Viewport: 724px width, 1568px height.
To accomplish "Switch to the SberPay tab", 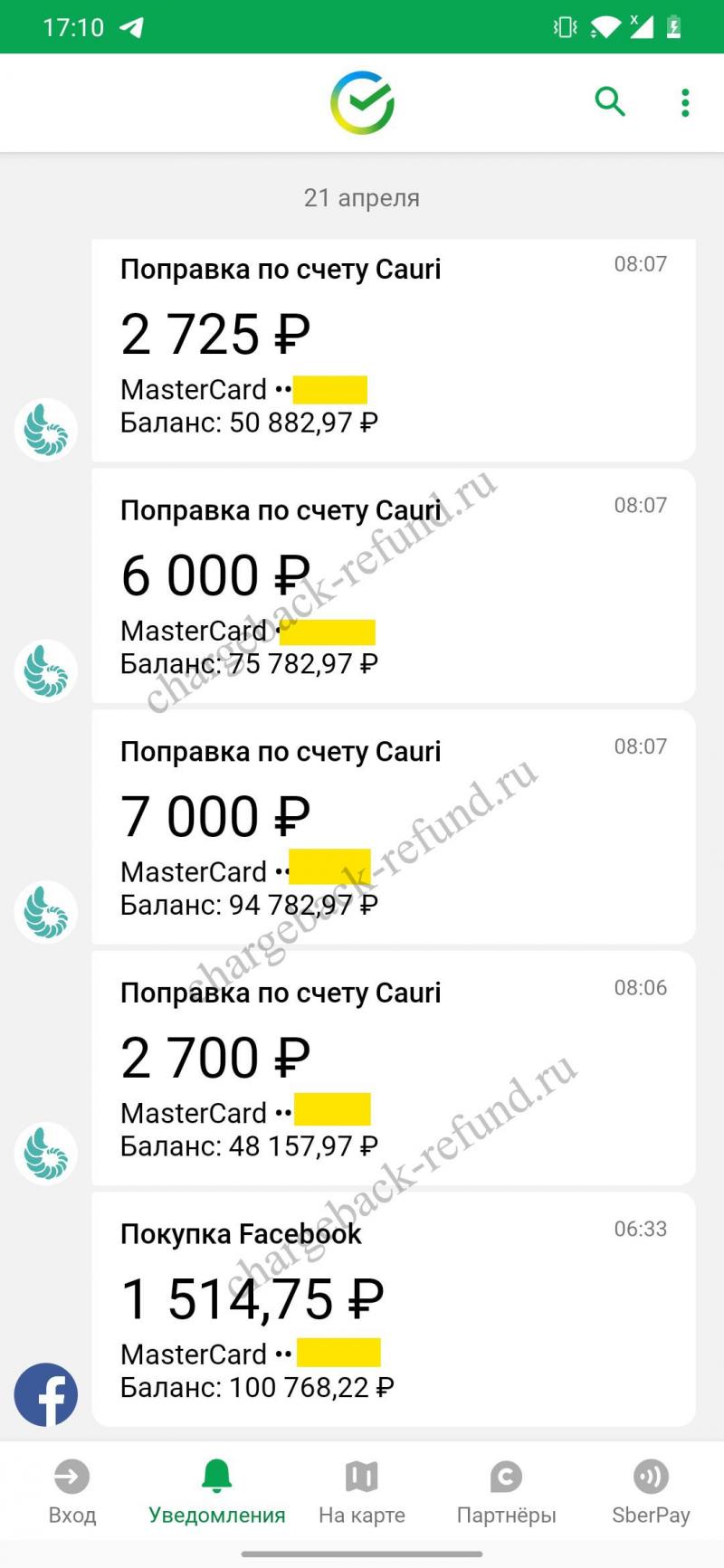I will click(x=651, y=1492).
